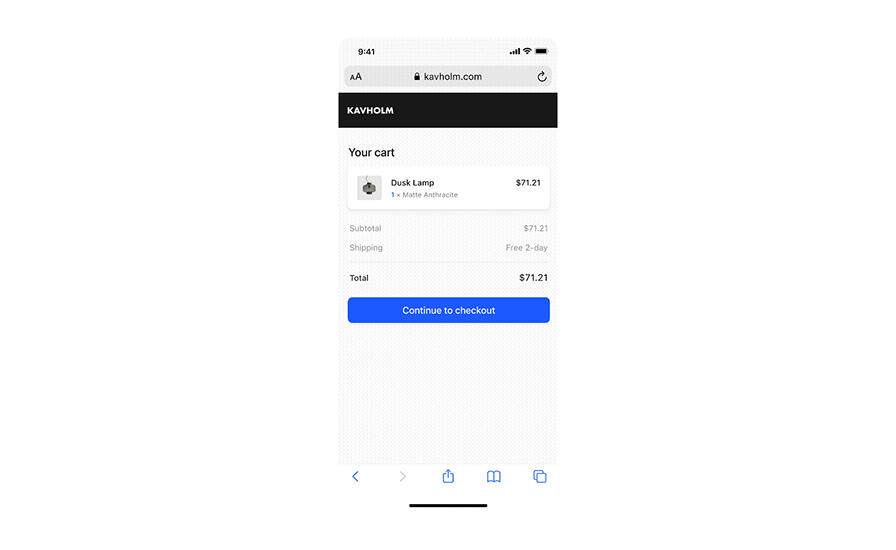
Task: Open the Dusk Lamp cart item
Action: (x=448, y=188)
